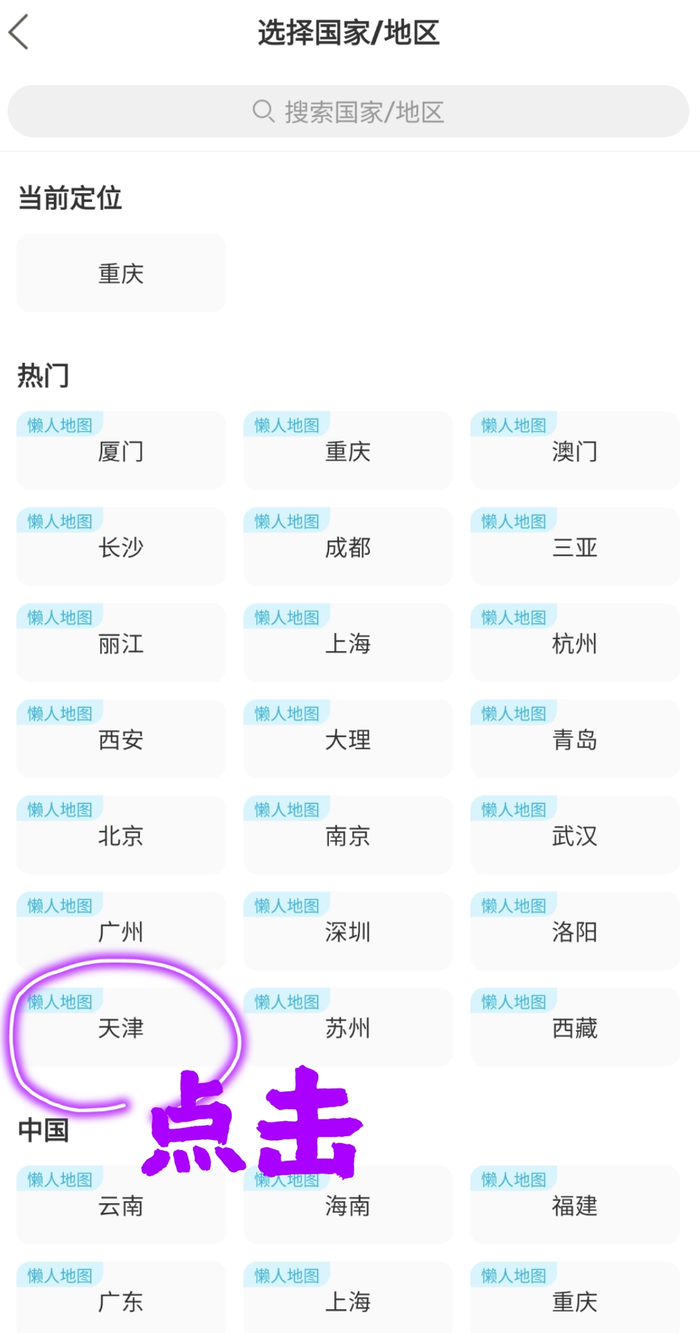This screenshot has width=700, height=1333.
Task: Pick 长沙 city chip
Action: coord(121,547)
